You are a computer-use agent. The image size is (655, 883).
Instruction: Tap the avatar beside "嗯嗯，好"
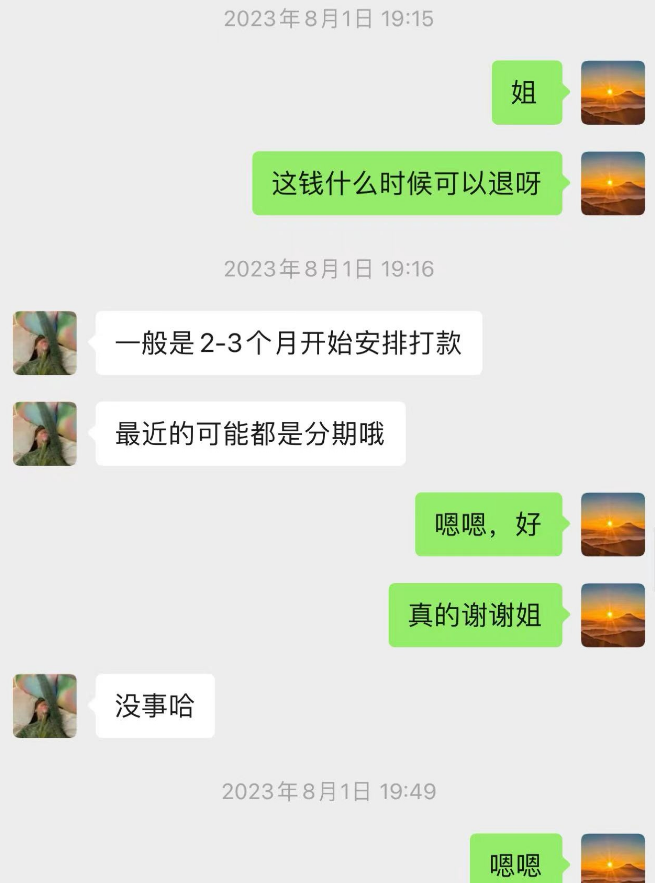(x=612, y=524)
